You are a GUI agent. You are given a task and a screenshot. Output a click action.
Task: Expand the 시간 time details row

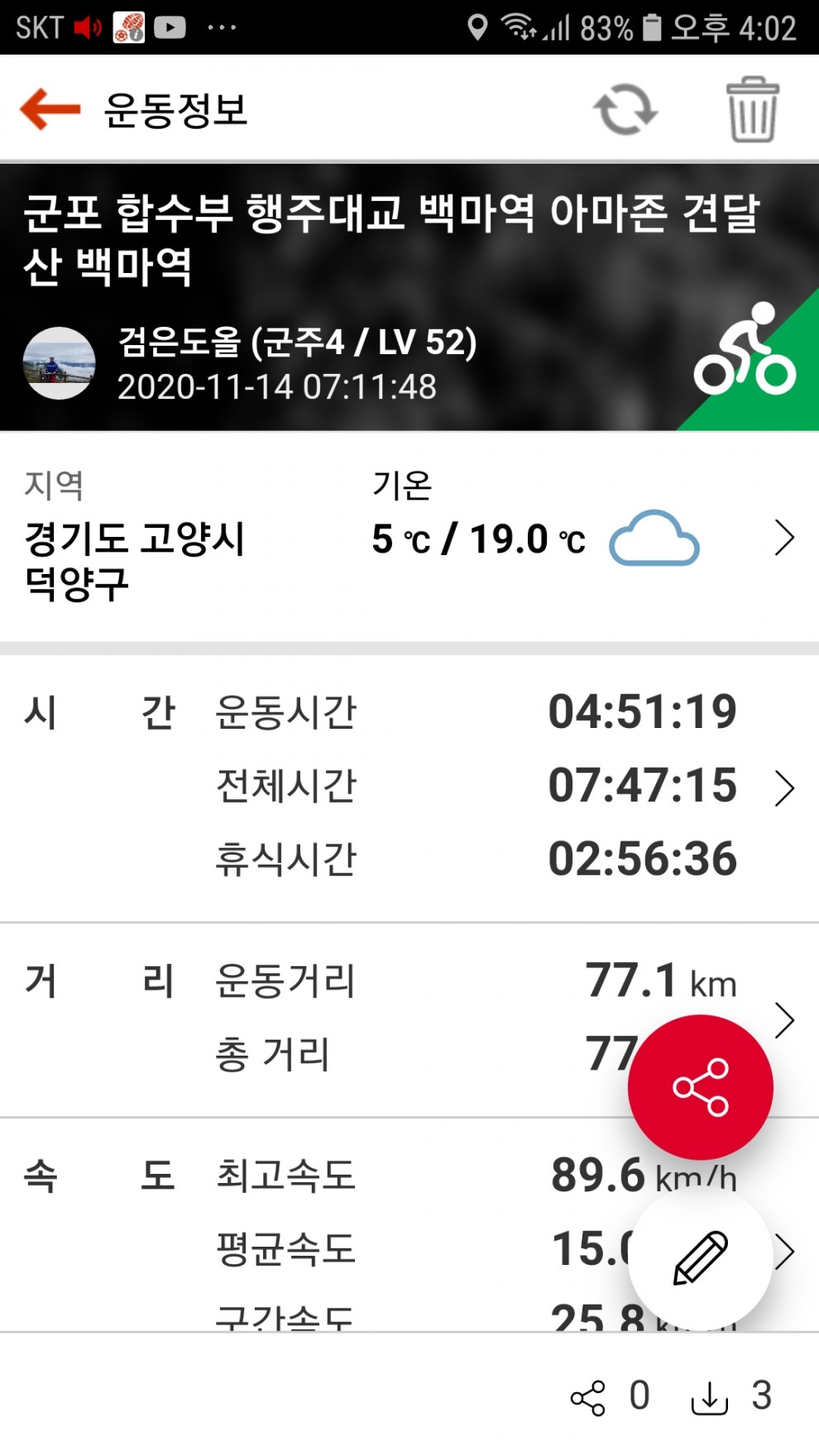783,787
